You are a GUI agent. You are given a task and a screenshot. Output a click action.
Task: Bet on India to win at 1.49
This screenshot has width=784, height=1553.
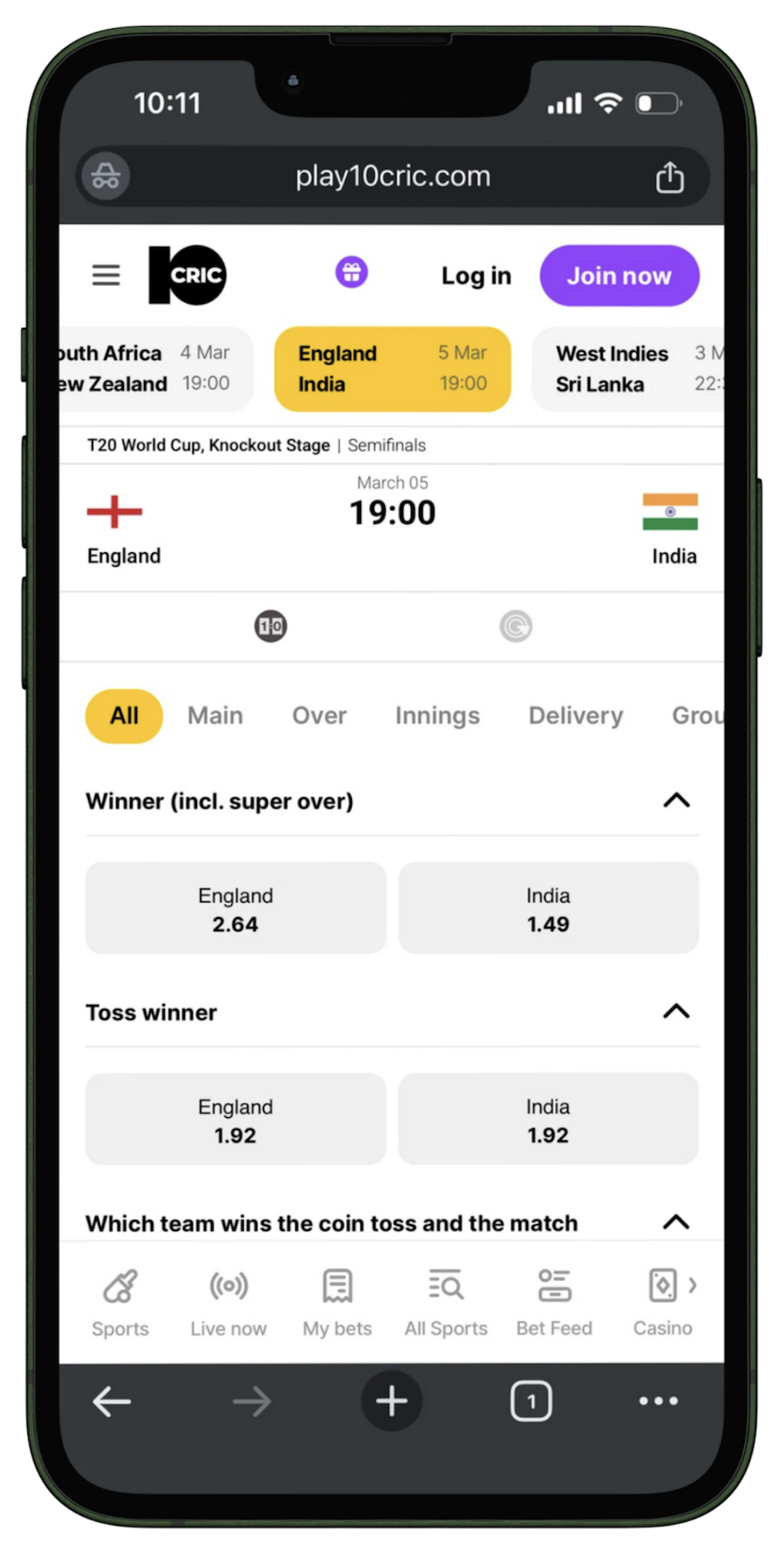pyautogui.click(x=548, y=909)
